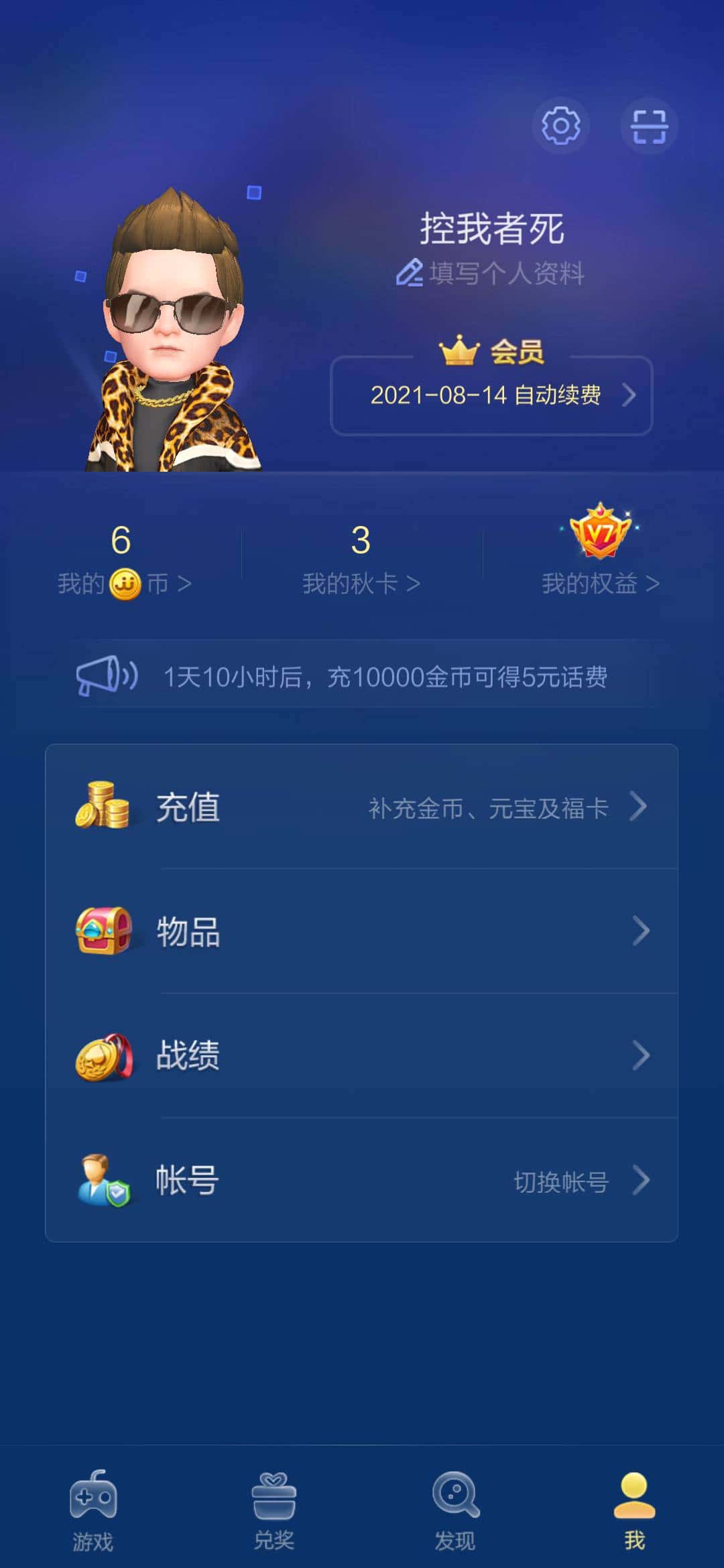Tap the scan icon at top right
724x1568 pixels.
click(649, 125)
